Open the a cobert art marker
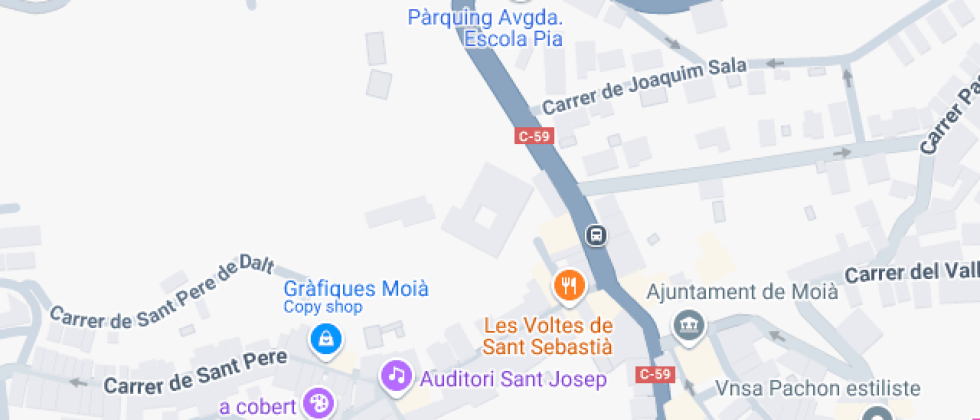 pyautogui.click(x=319, y=404)
